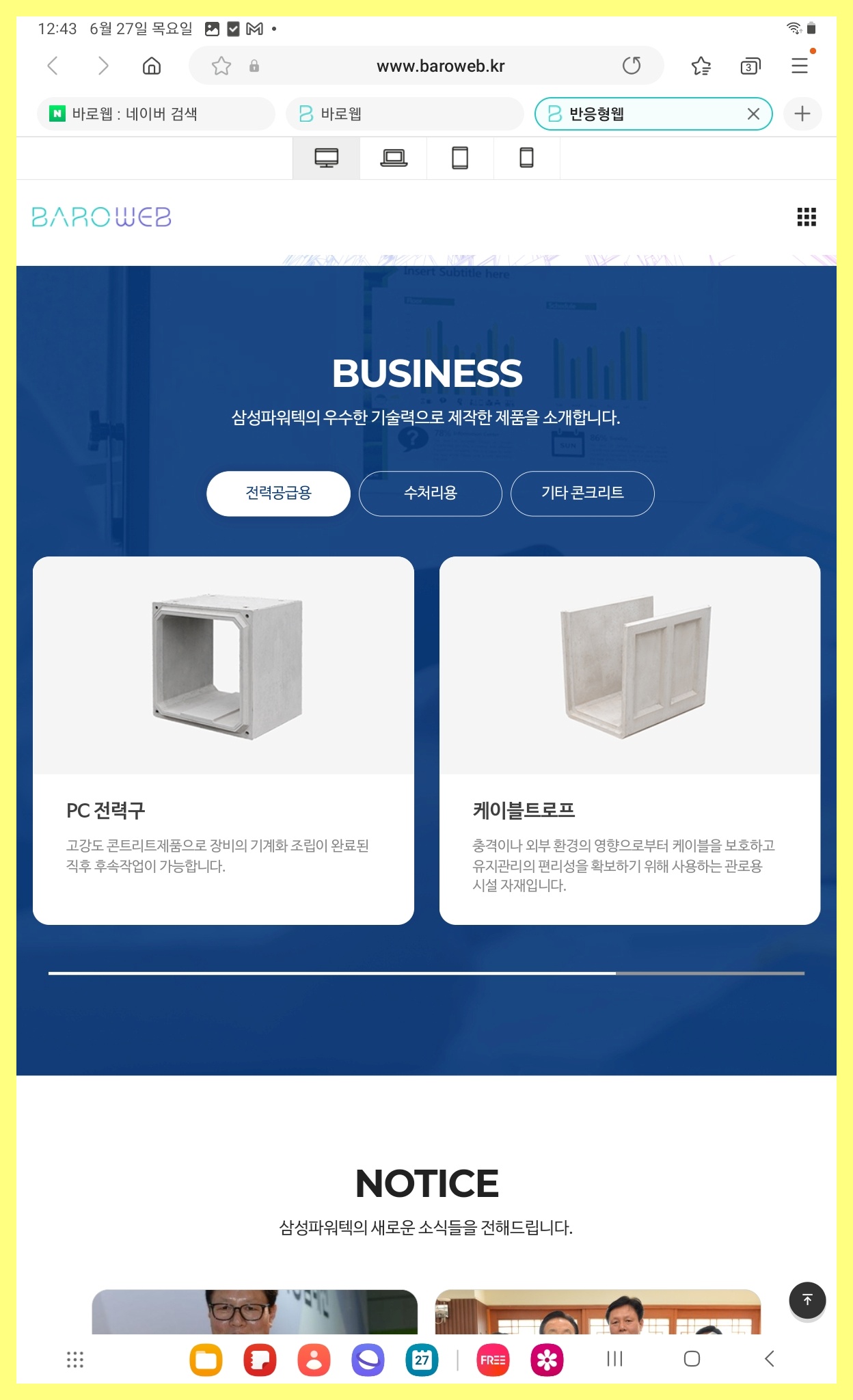Select the tablet preview mode
The width and height of the screenshot is (853, 1400).
(461, 158)
